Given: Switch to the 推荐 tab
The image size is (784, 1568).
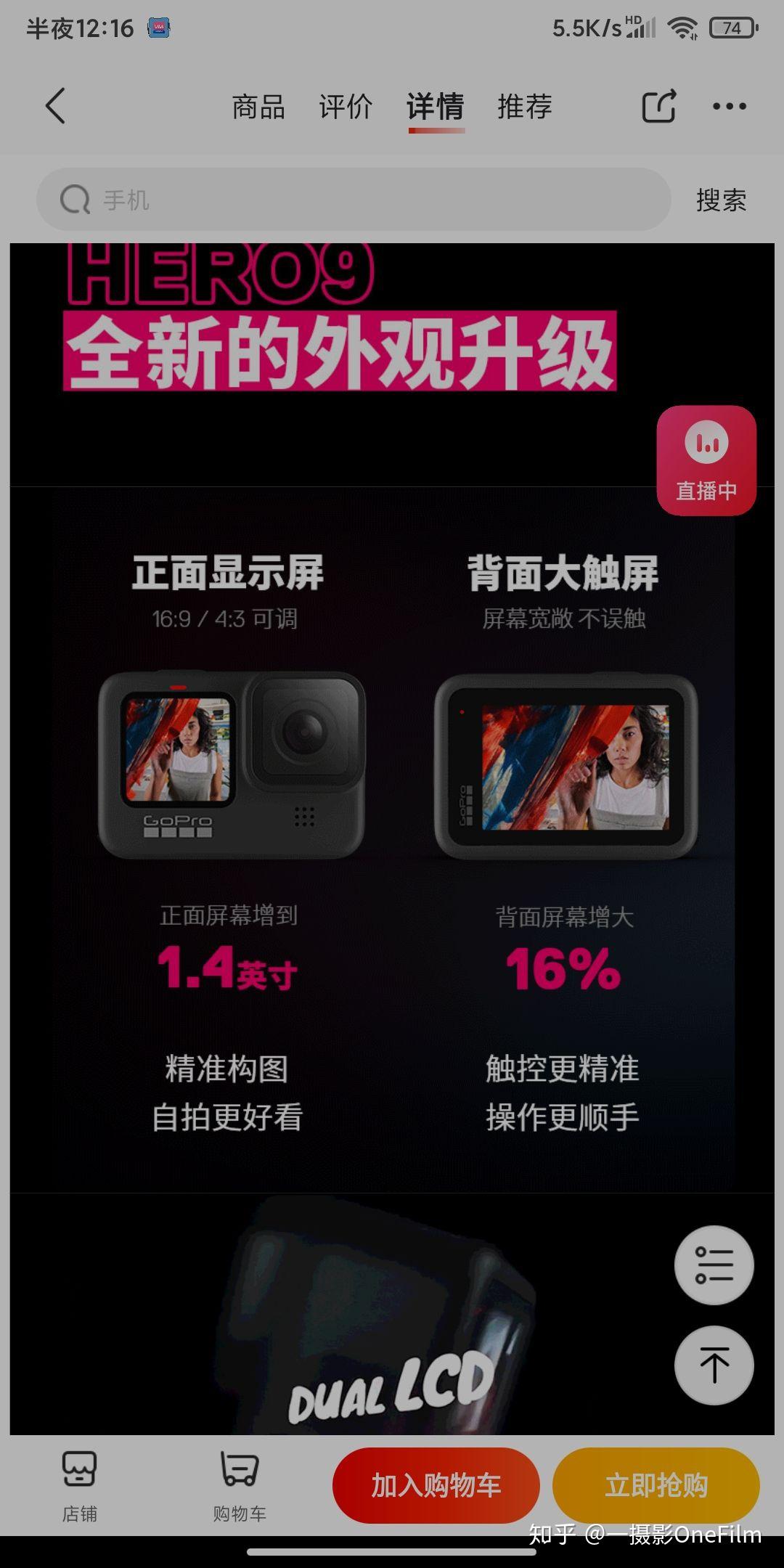Looking at the screenshot, I should tap(524, 107).
